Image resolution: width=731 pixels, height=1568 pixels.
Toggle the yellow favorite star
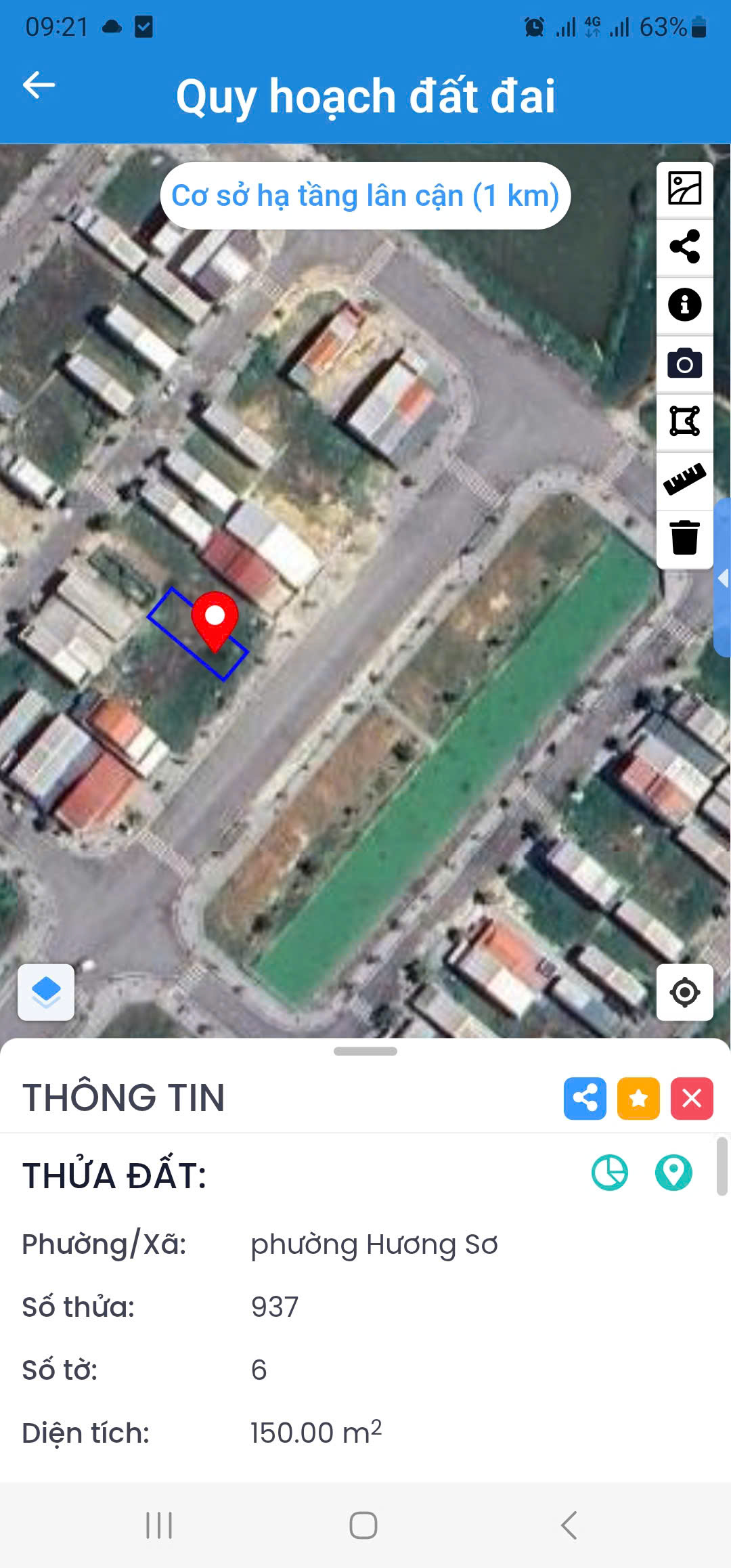pos(638,1098)
